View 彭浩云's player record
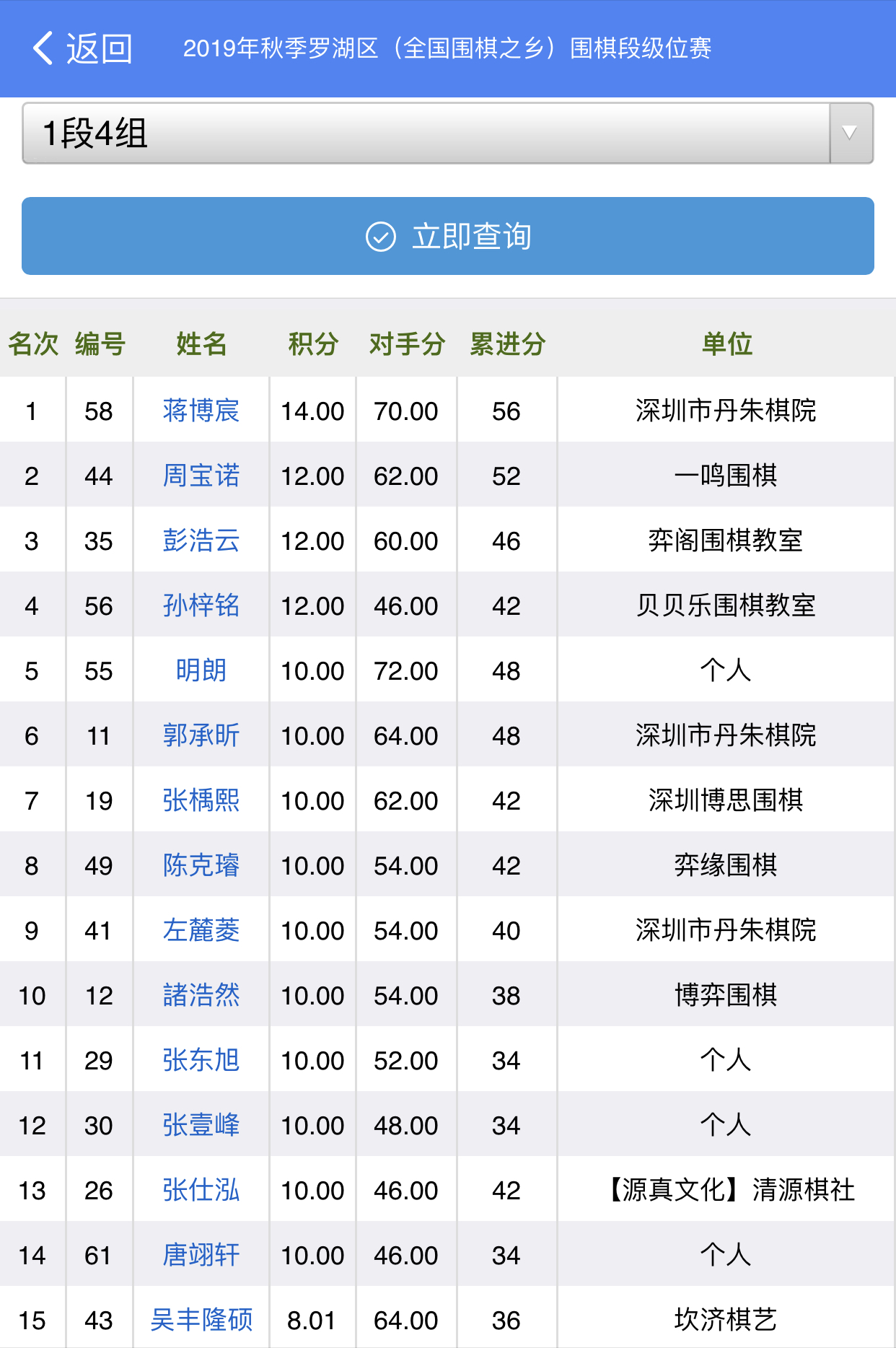Screen dimensions: 896x1348 click(201, 540)
